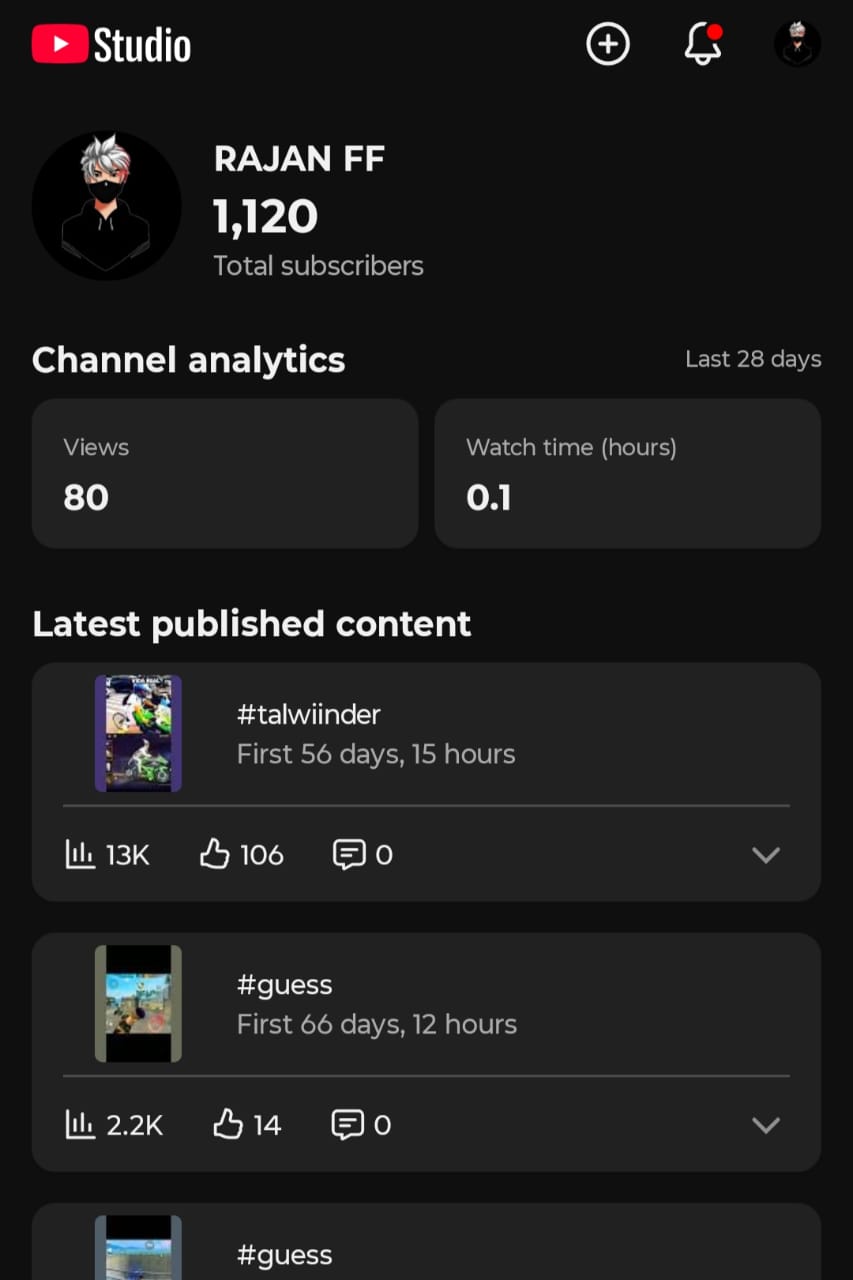View analytics for the #talwiinder video
Viewport: 853px width, 1280px height.
(x=107, y=854)
